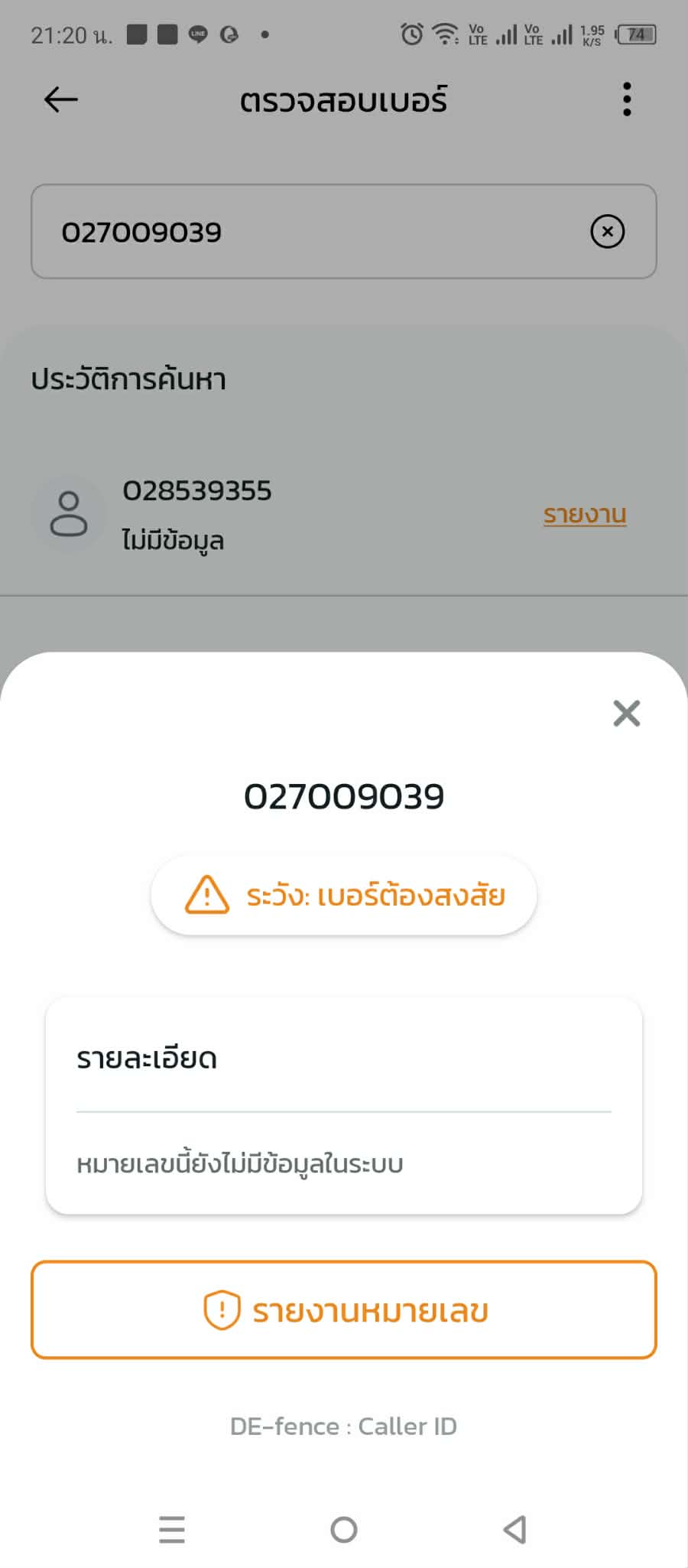Open the three-dot overflow menu
Image resolution: width=688 pixels, height=1568 pixels.
(x=627, y=99)
